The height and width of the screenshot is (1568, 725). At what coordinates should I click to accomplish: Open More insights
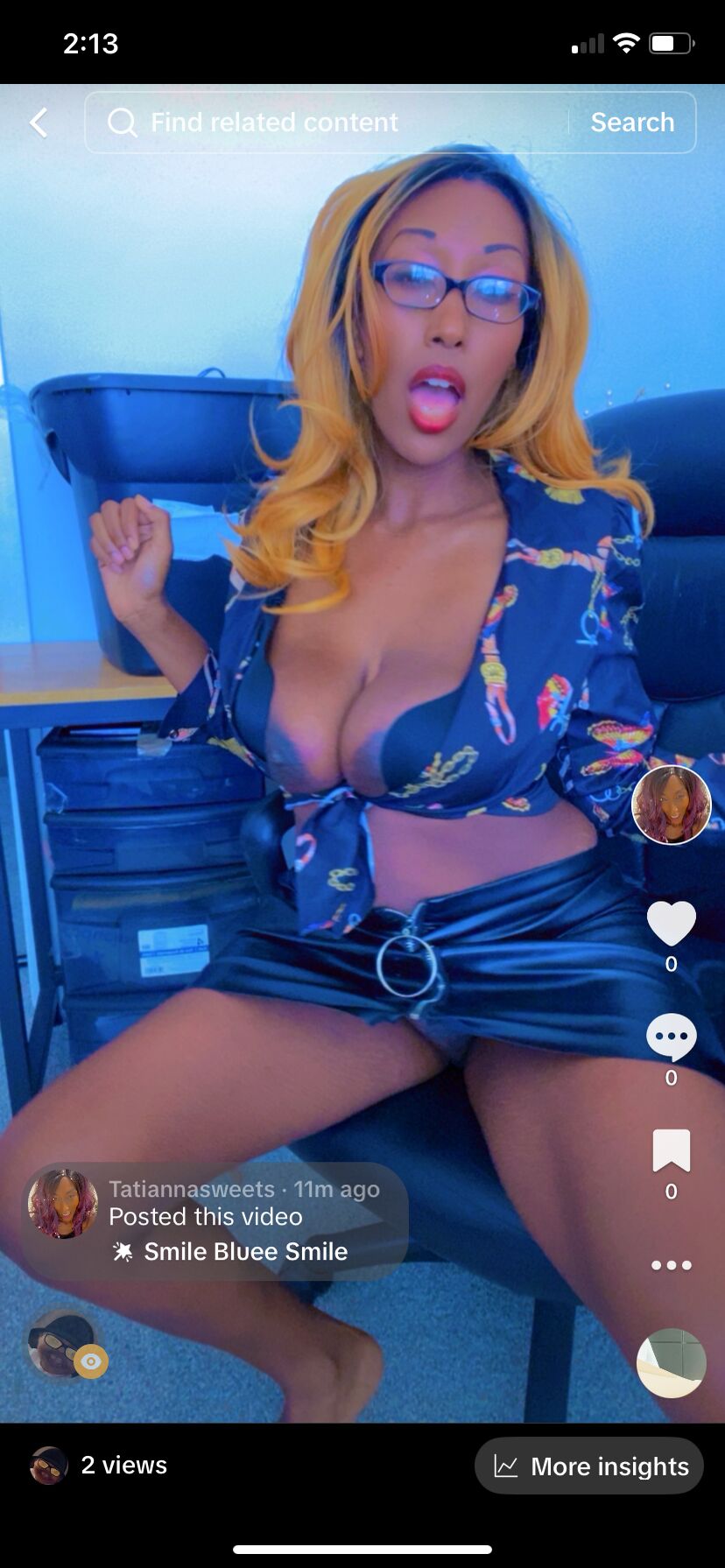pos(589,1466)
